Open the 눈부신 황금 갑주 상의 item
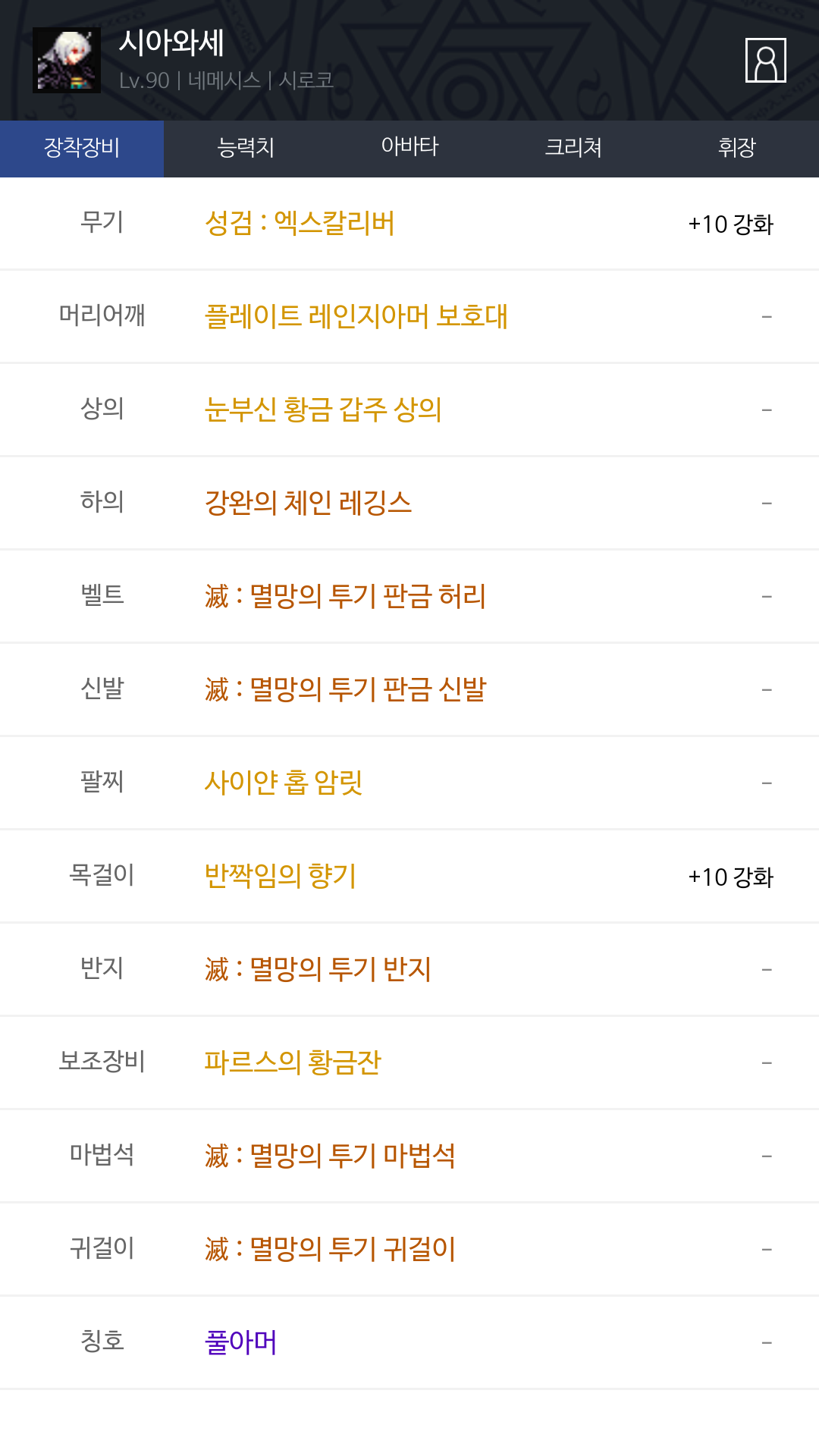 point(409,409)
